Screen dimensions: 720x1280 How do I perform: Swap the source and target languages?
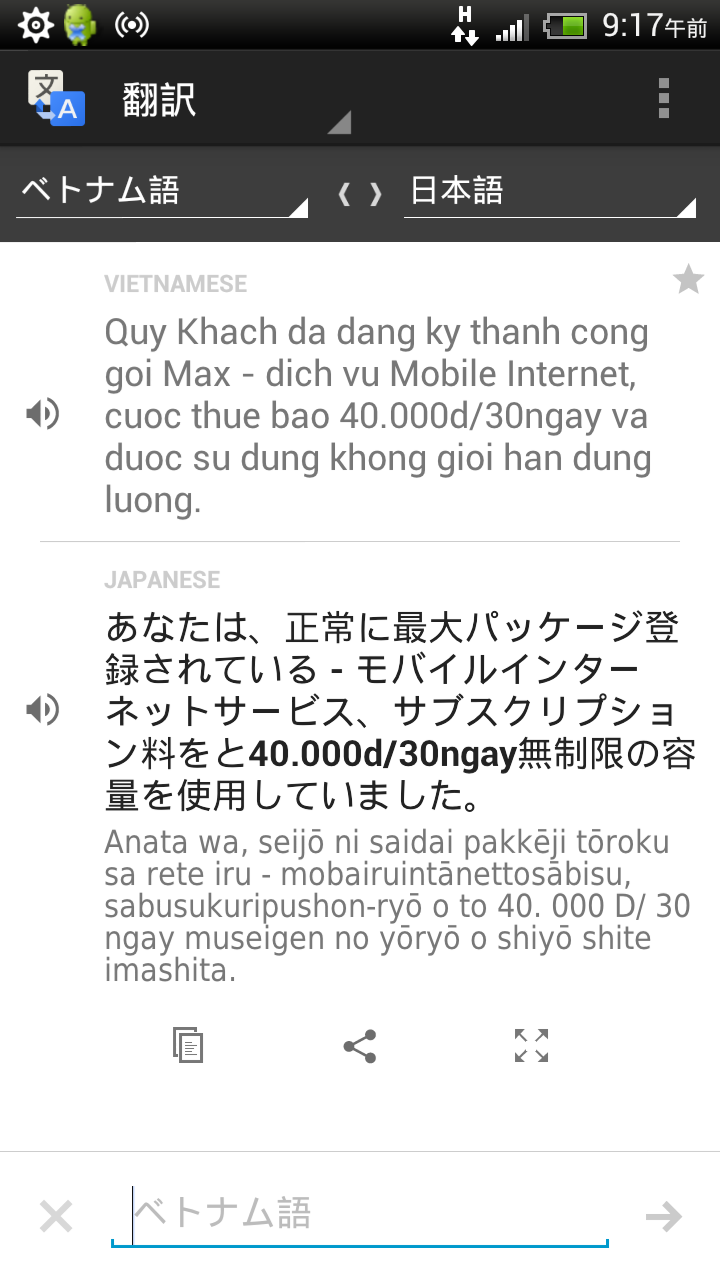tap(359, 193)
